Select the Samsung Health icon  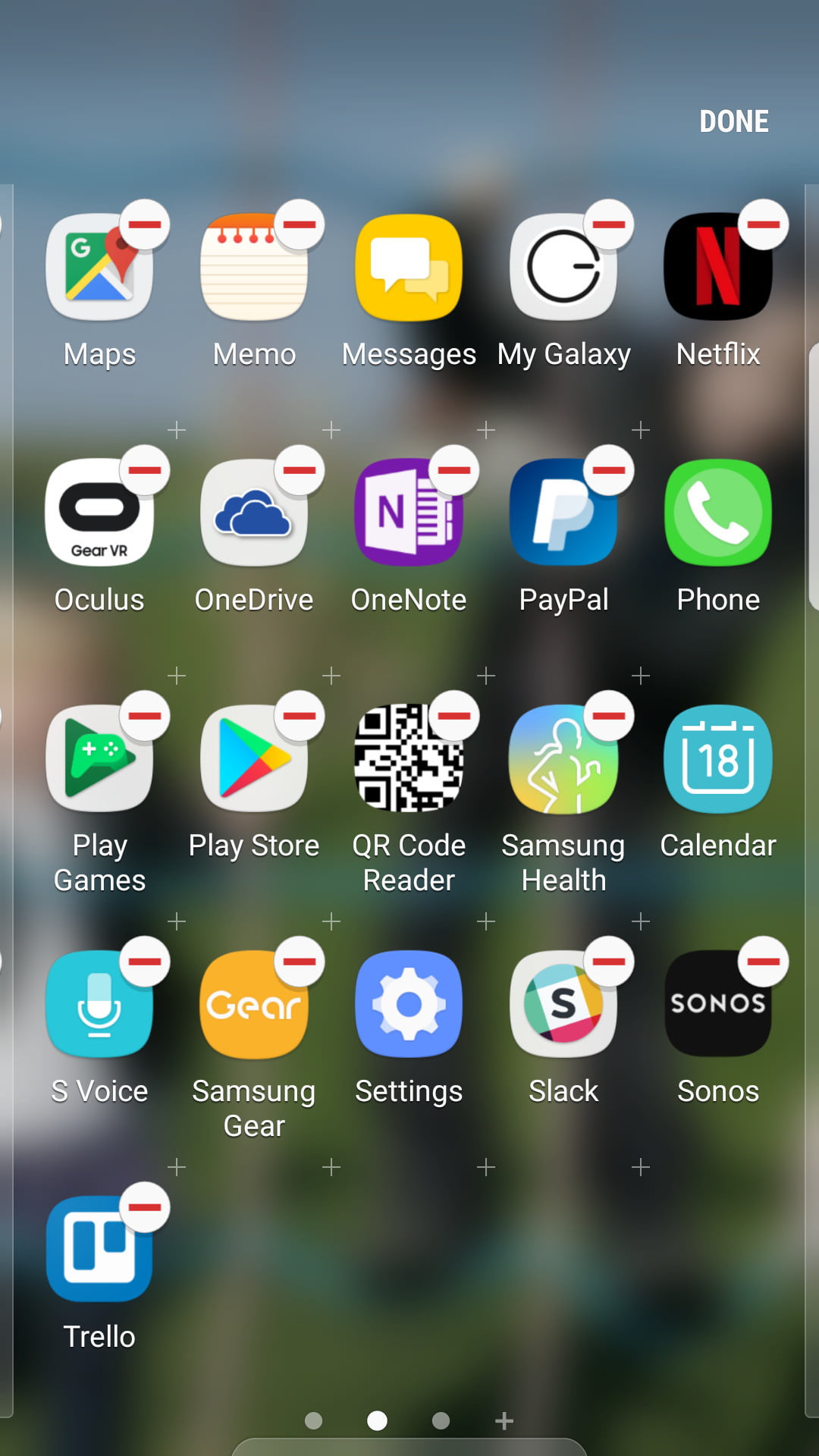563,759
